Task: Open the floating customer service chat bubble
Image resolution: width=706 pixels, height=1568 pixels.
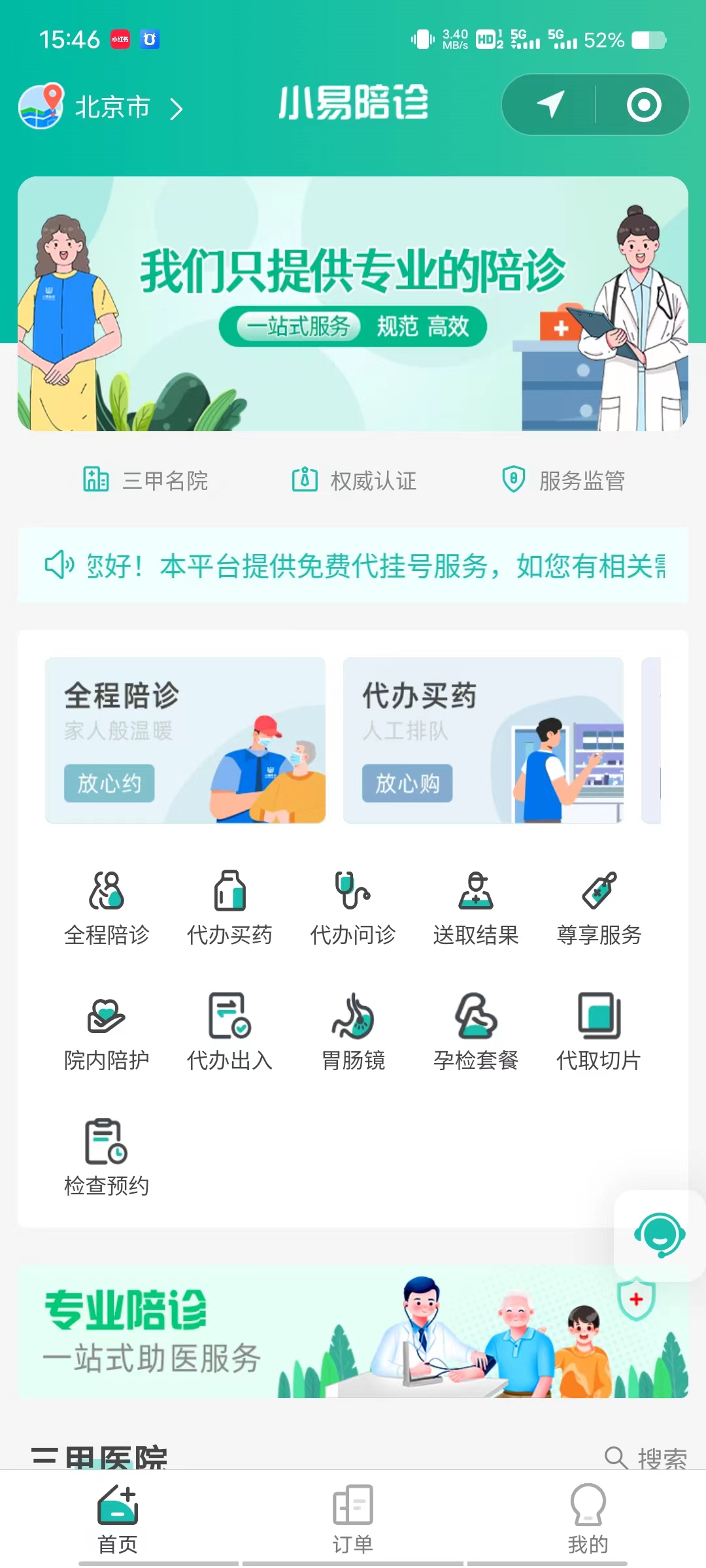Action: (x=658, y=1233)
